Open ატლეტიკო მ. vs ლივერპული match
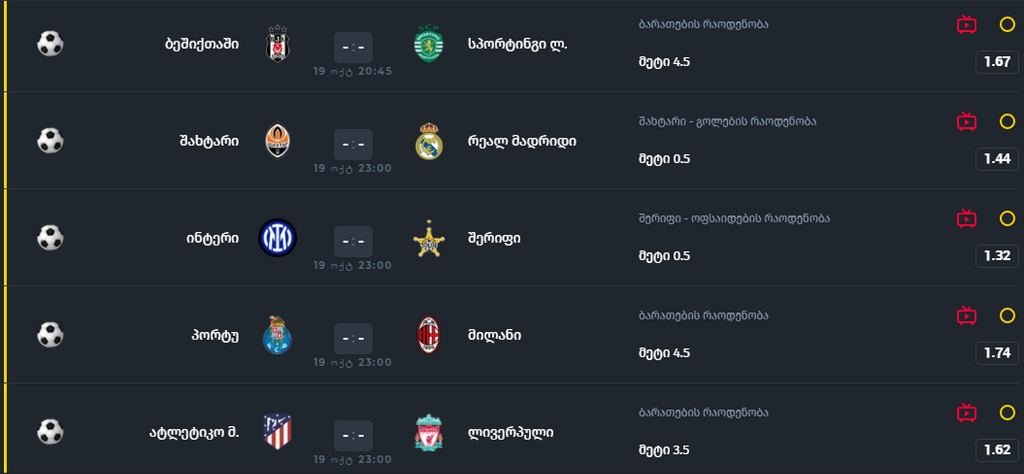The width and height of the screenshot is (1024, 474). tap(352, 434)
